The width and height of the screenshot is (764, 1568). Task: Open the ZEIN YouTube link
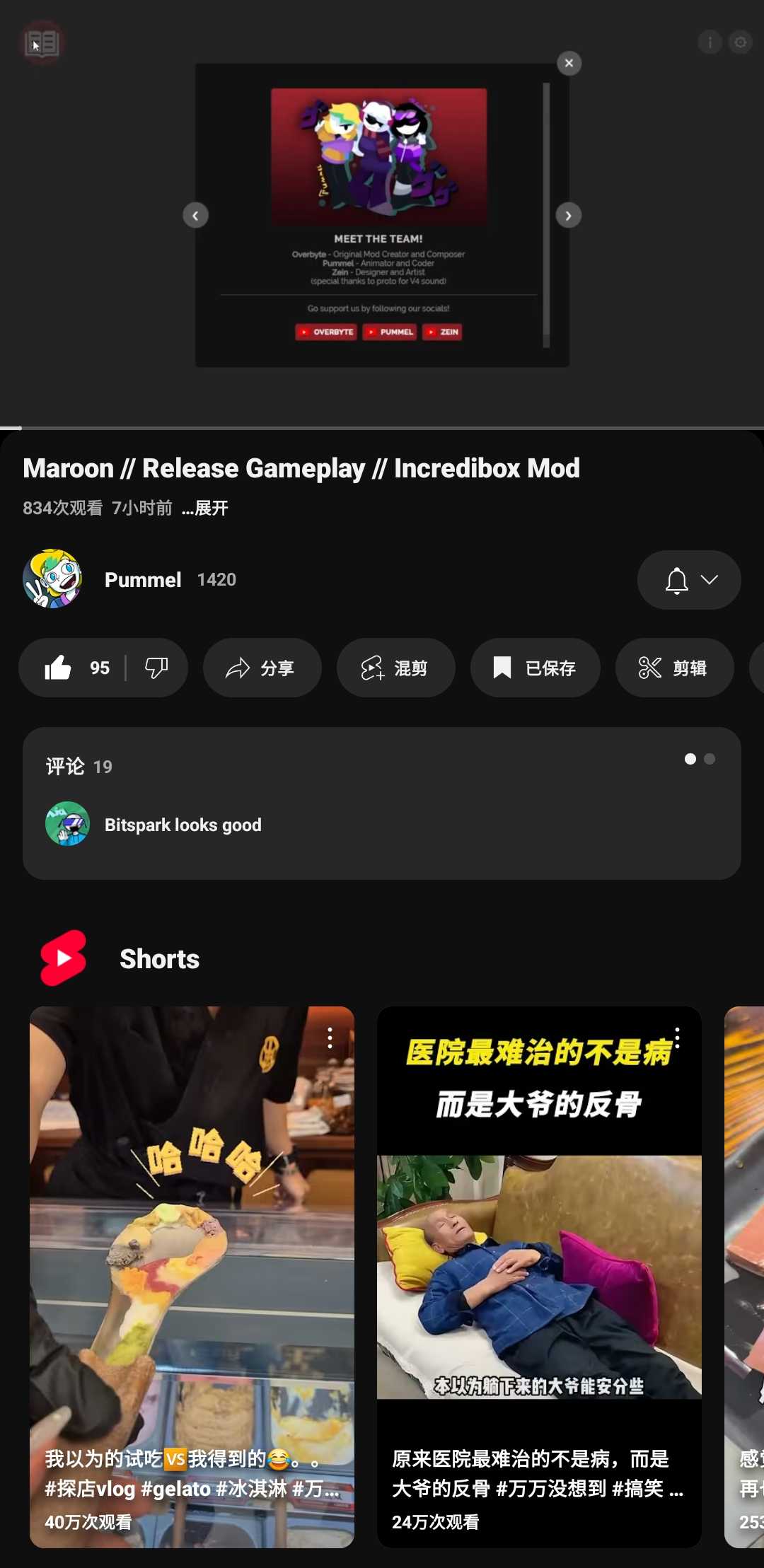click(442, 332)
